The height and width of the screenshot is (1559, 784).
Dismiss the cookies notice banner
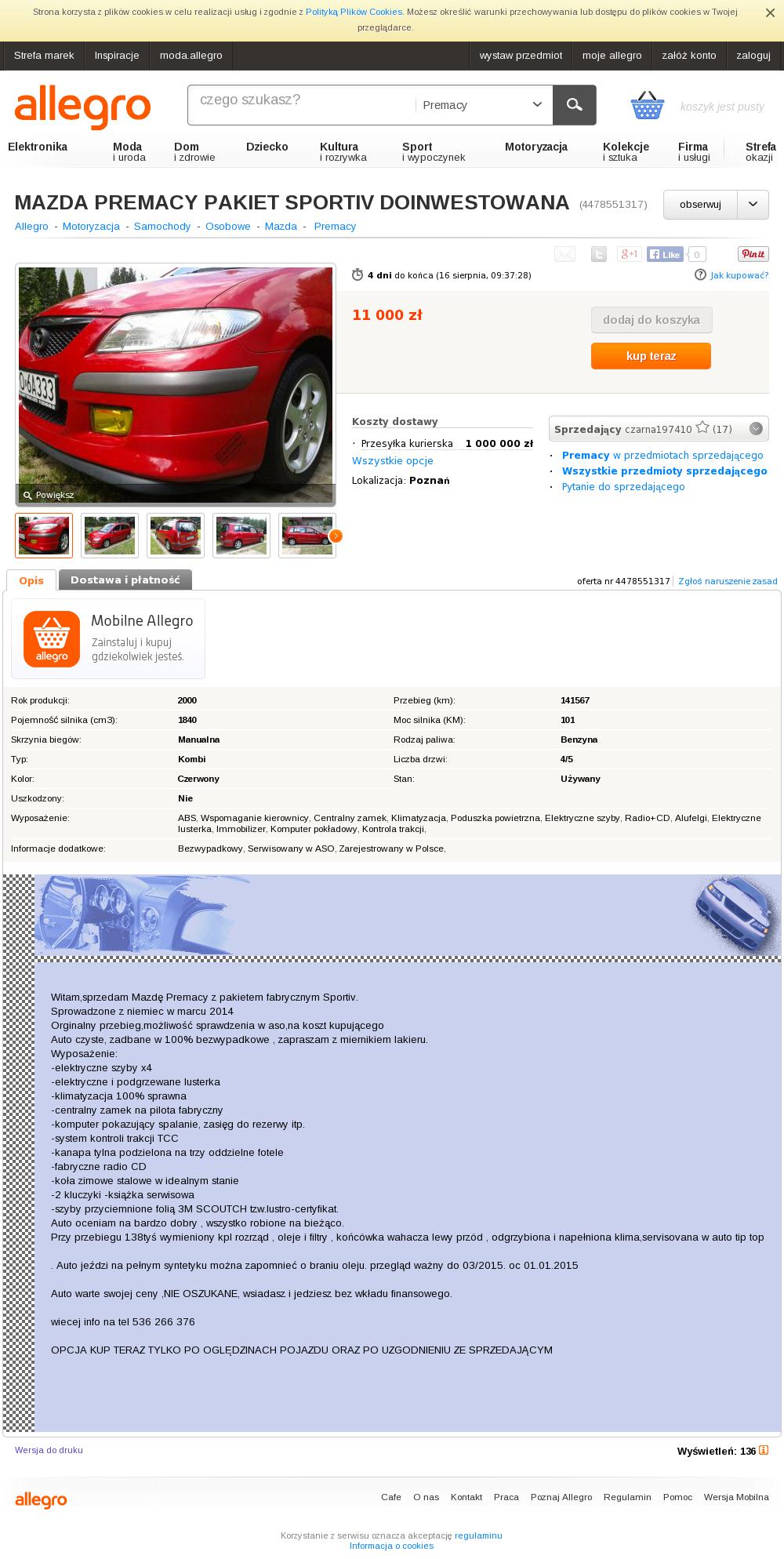click(x=770, y=13)
